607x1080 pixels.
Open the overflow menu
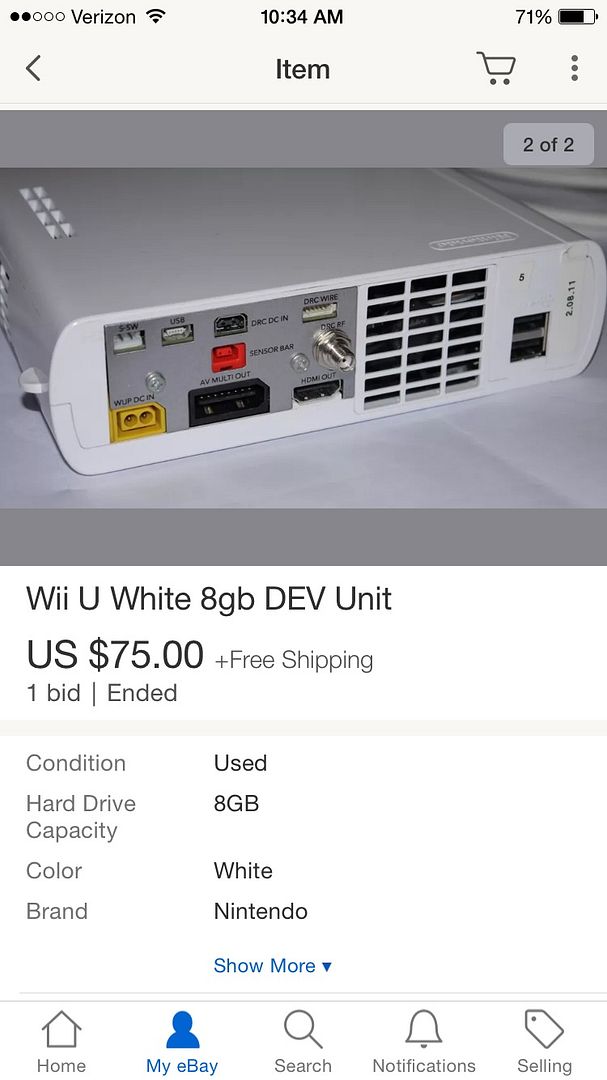pyautogui.click(x=574, y=68)
